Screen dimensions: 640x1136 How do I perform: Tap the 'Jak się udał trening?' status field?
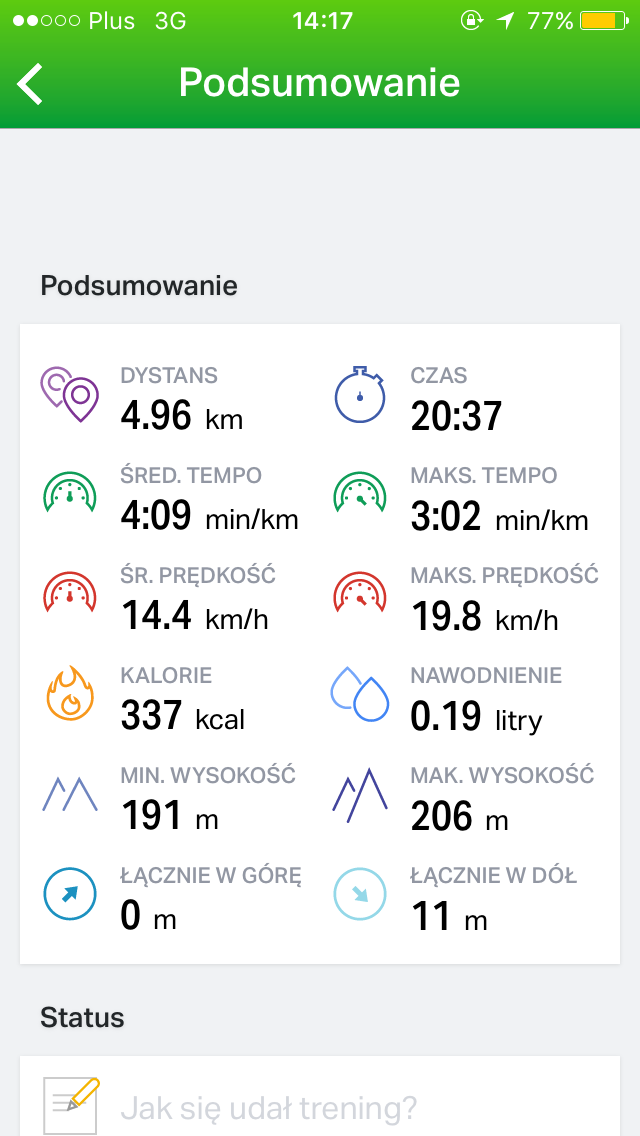pyautogui.click(x=320, y=1096)
